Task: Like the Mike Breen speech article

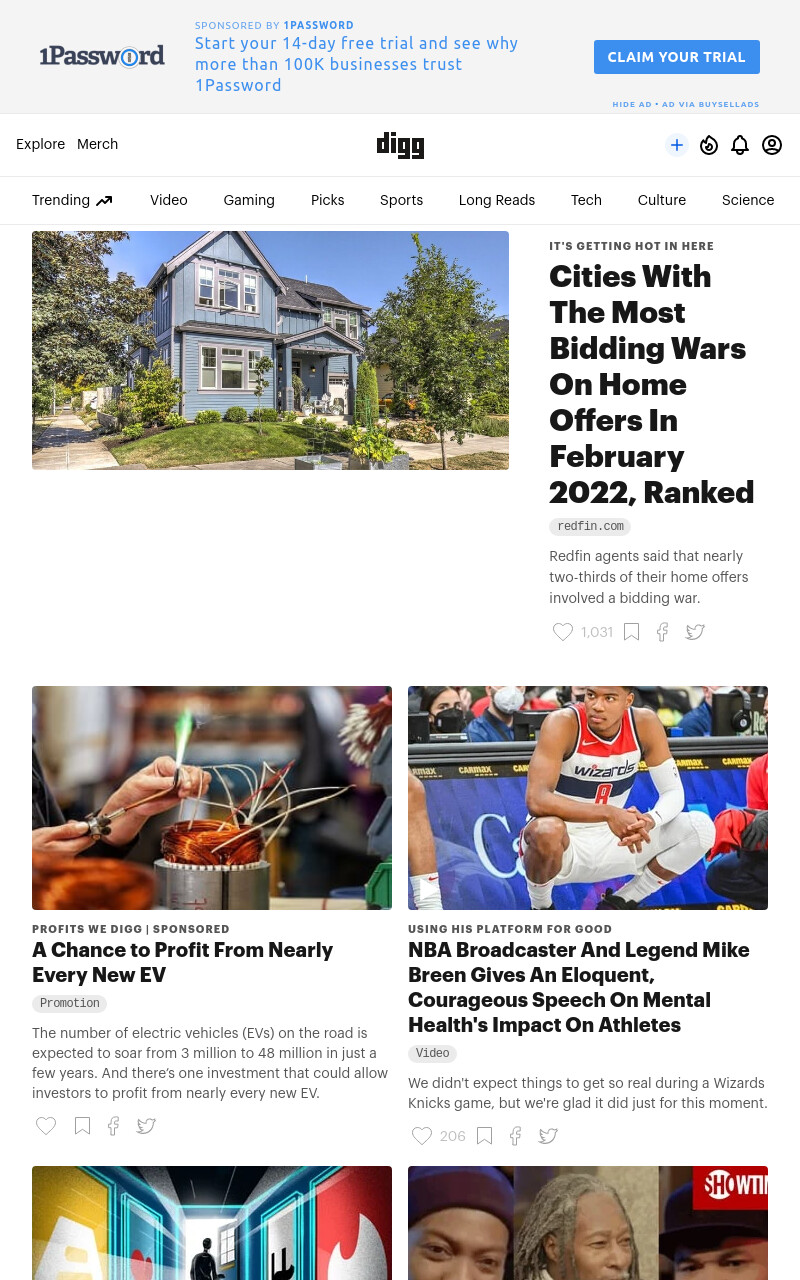Action: (422, 1136)
